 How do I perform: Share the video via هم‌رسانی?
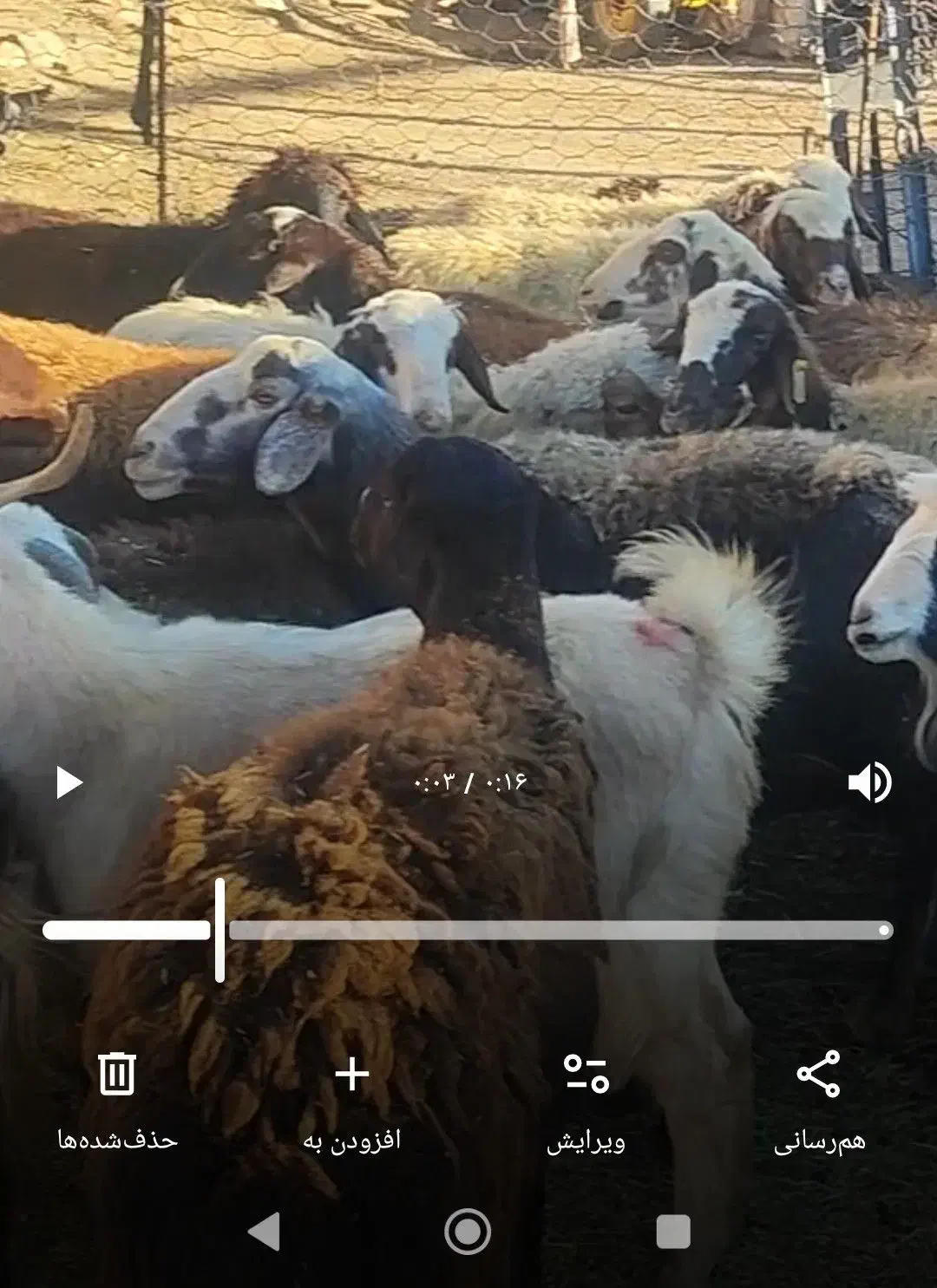pos(819,1097)
